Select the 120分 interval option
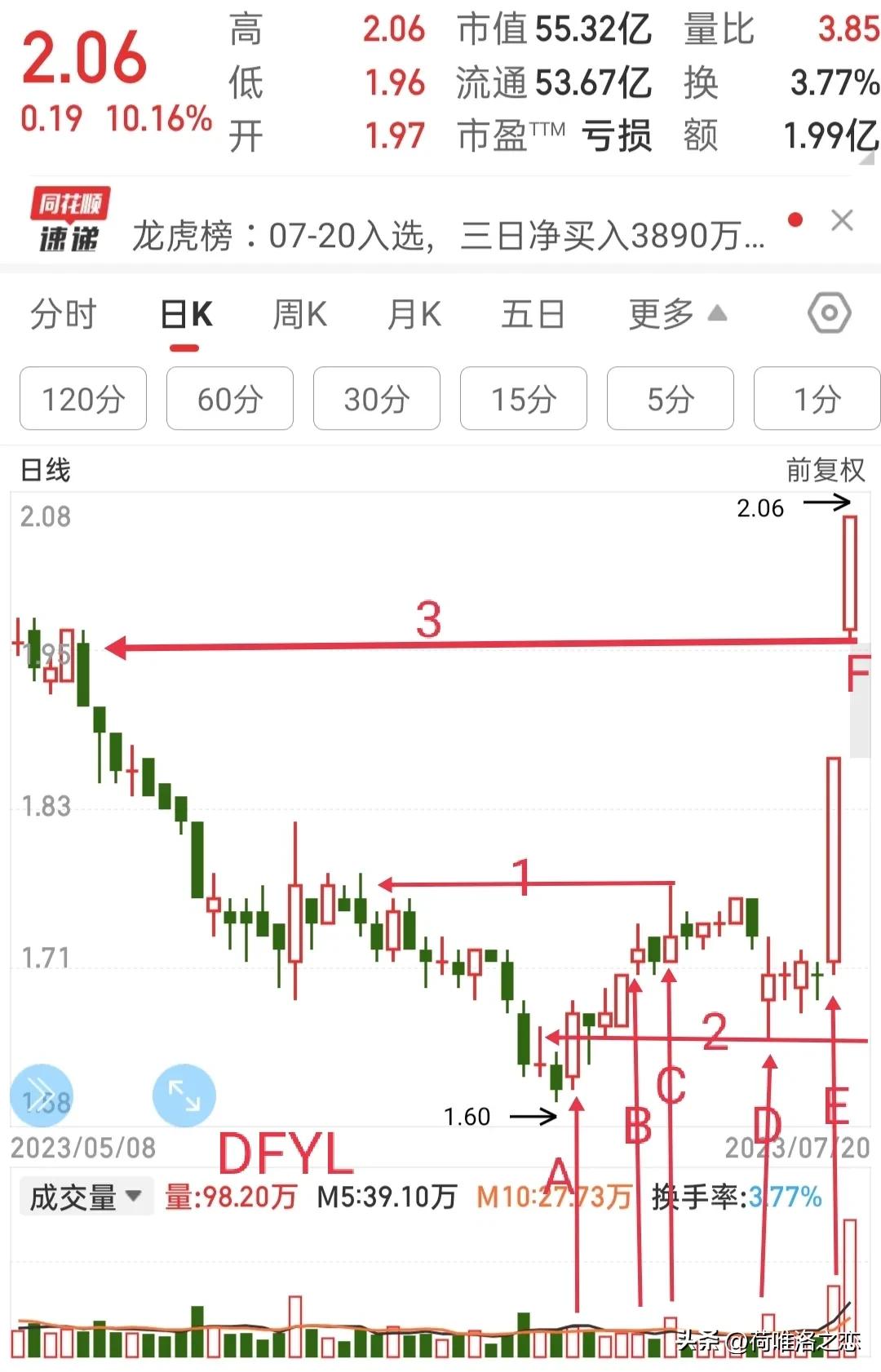Screen dimensions: 881x1372 [x=82, y=399]
